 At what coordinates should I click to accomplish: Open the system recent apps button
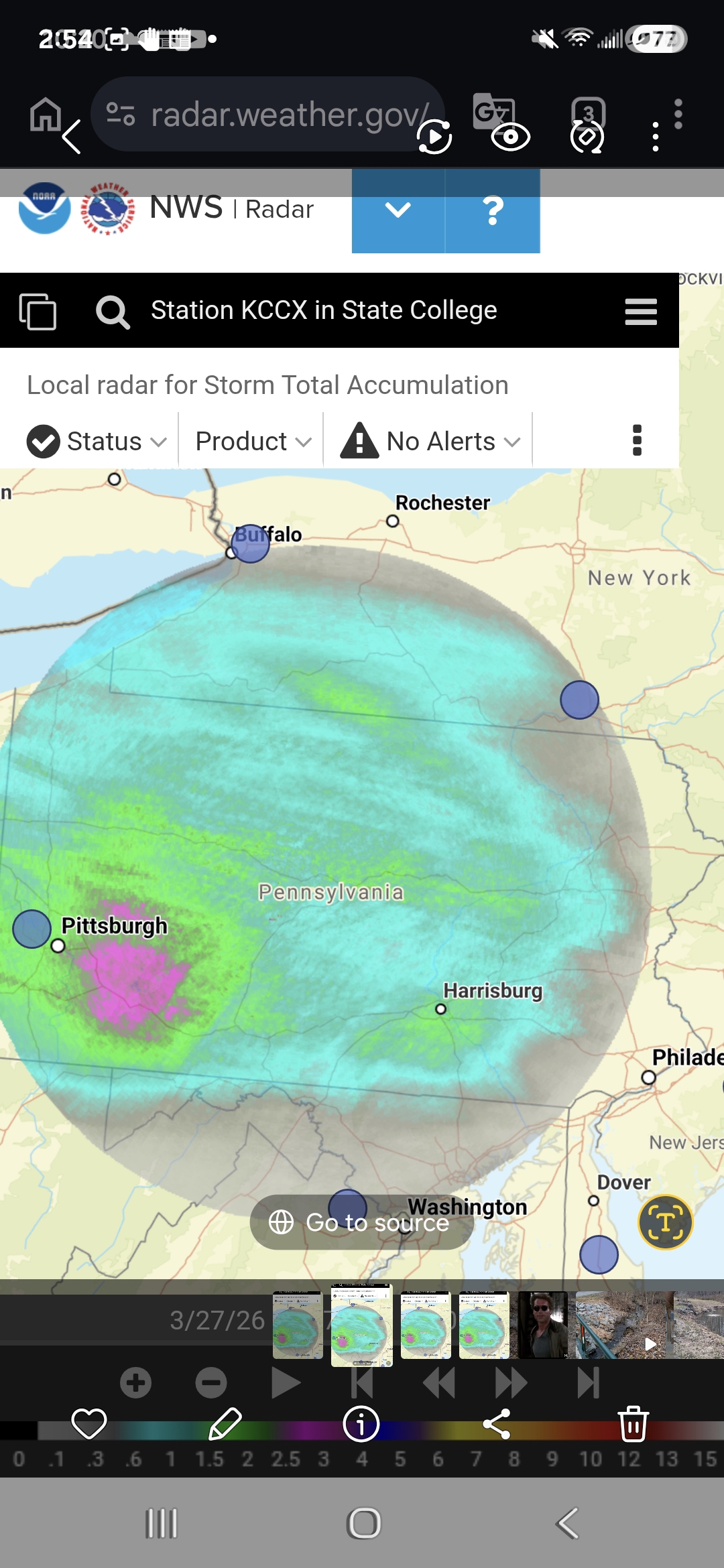(x=161, y=1523)
